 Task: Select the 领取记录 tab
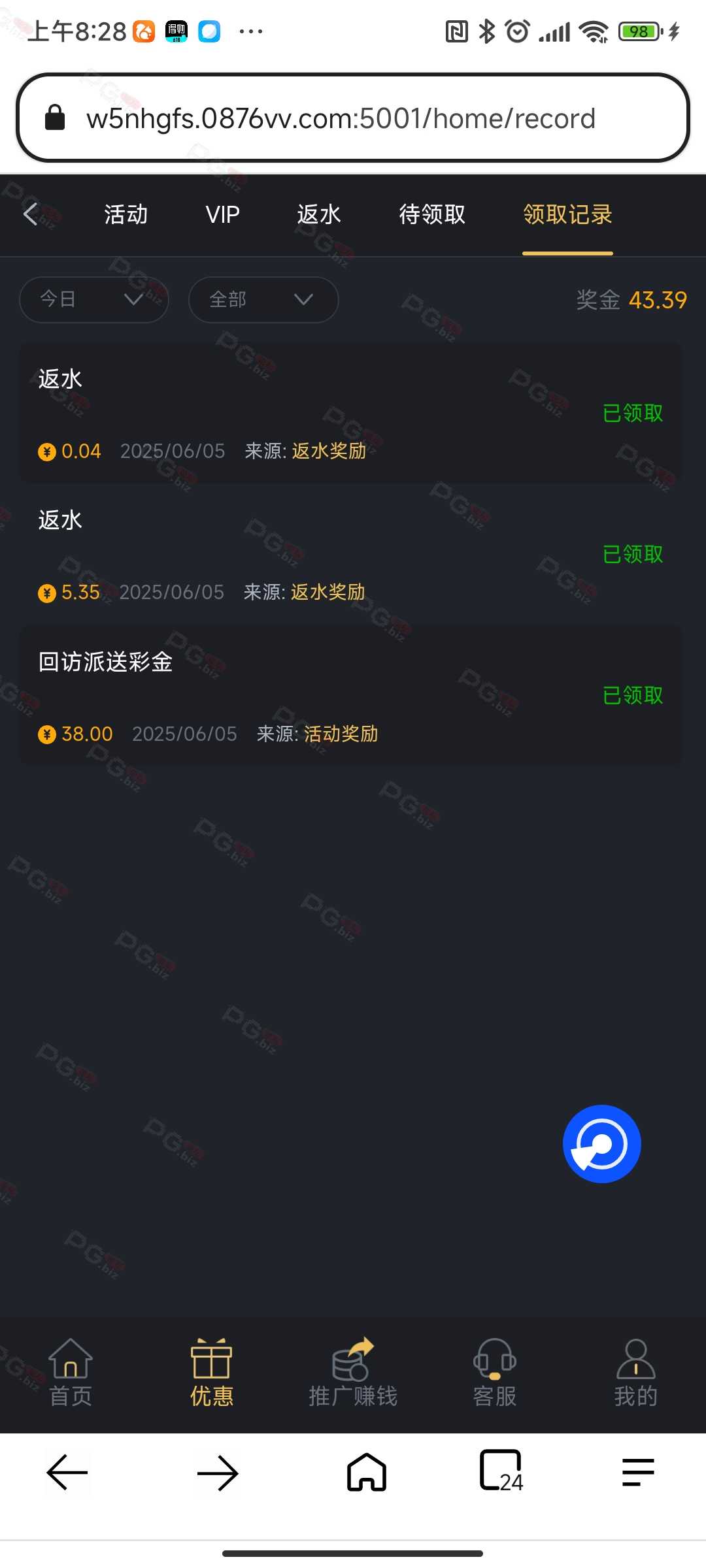tap(567, 214)
